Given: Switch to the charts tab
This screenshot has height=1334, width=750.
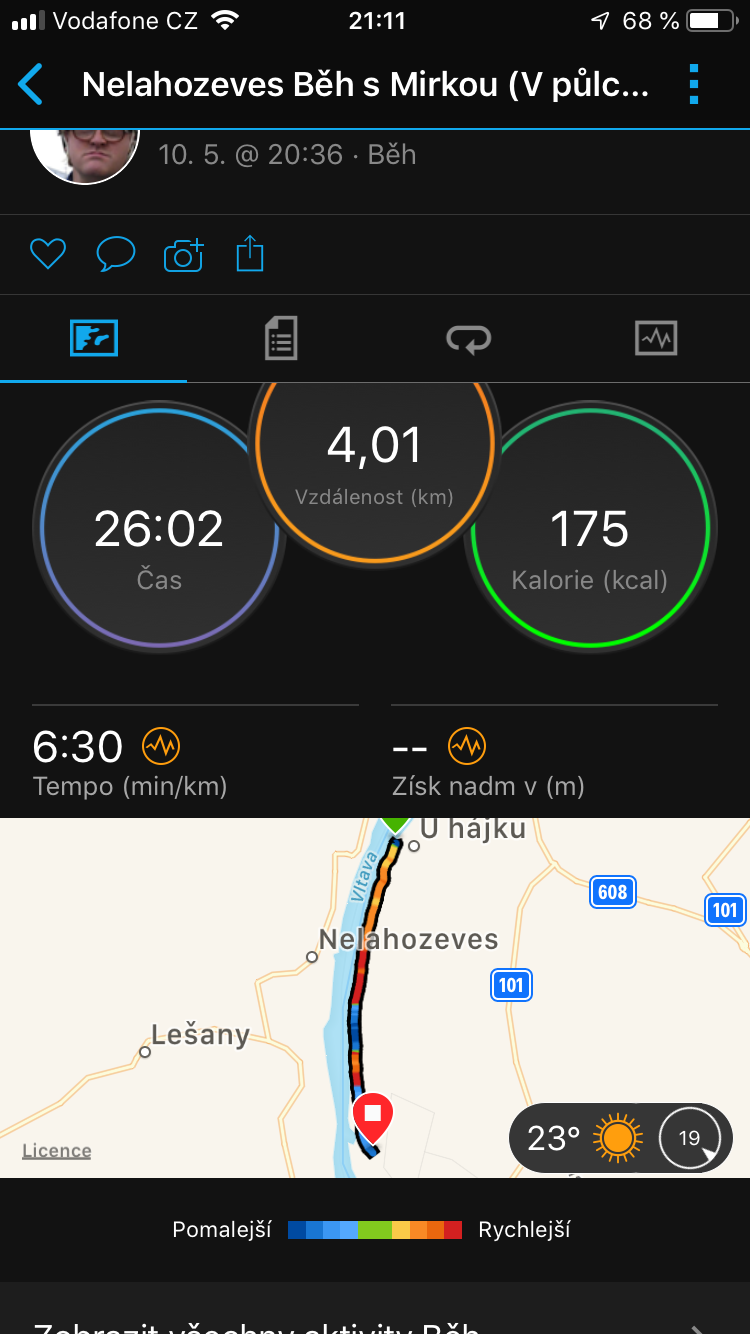Looking at the screenshot, I should (656, 339).
